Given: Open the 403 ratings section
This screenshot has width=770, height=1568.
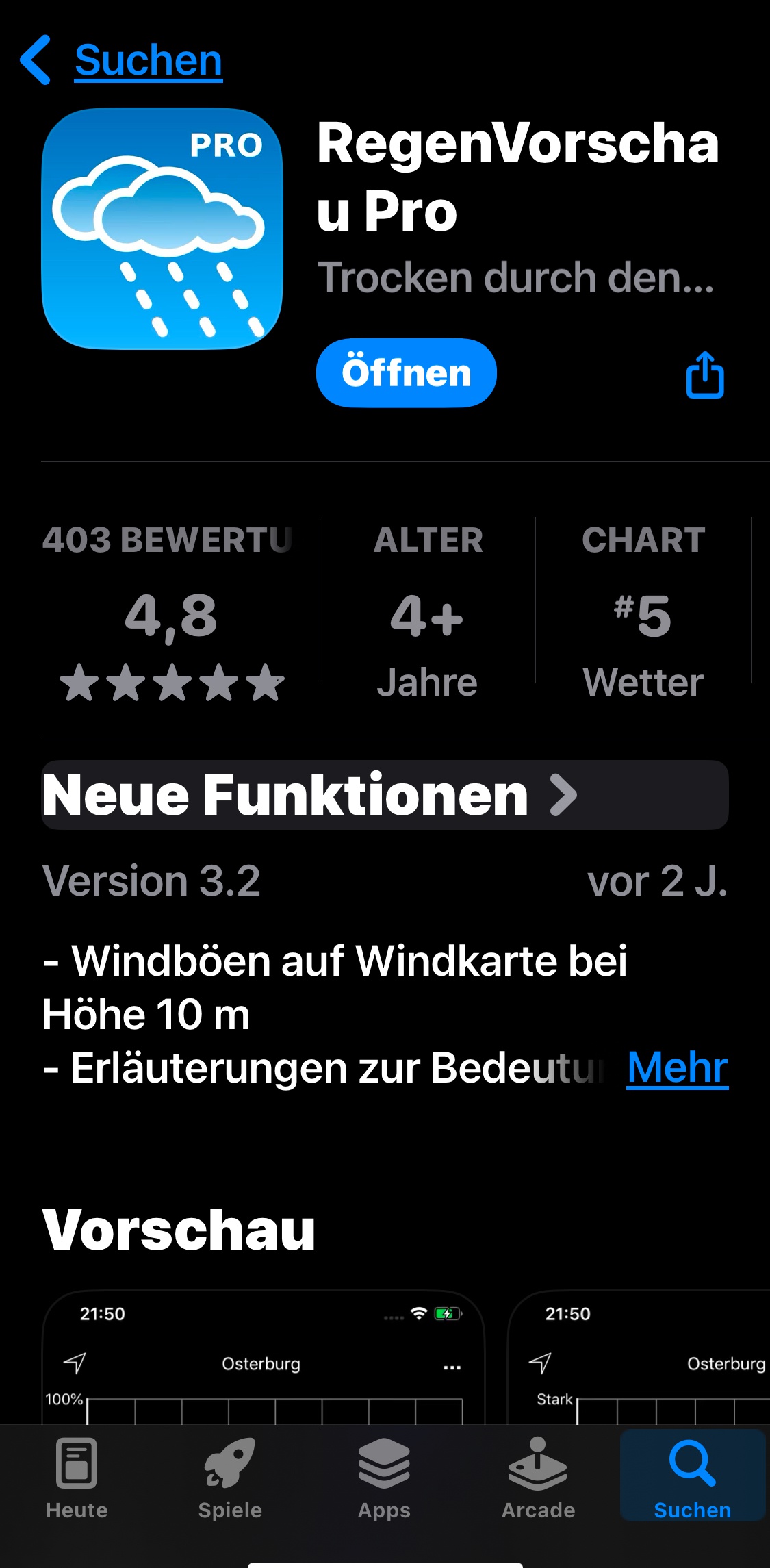Looking at the screenshot, I should [x=171, y=611].
